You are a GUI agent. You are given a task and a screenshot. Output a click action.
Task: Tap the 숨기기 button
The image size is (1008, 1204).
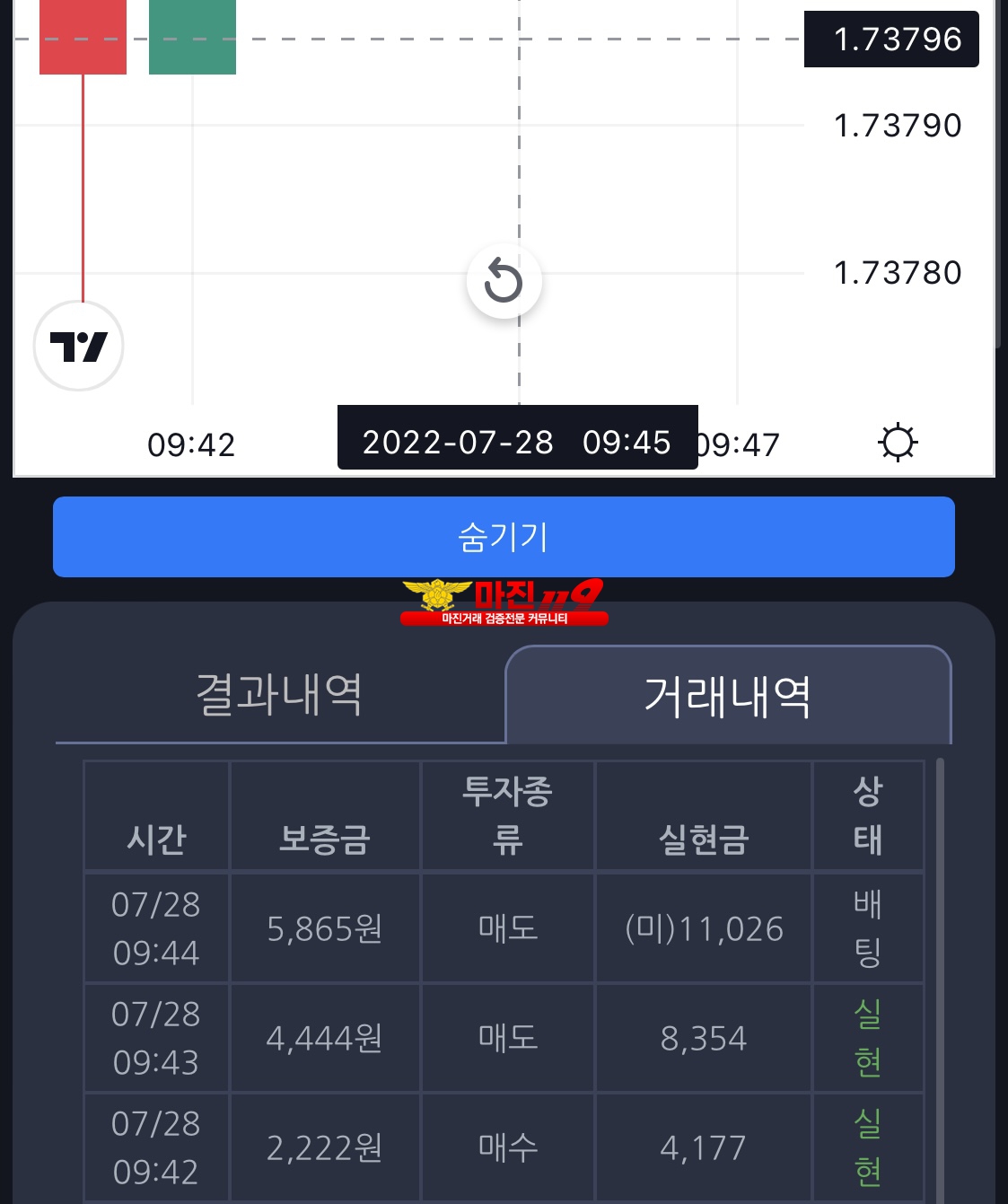point(504,537)
